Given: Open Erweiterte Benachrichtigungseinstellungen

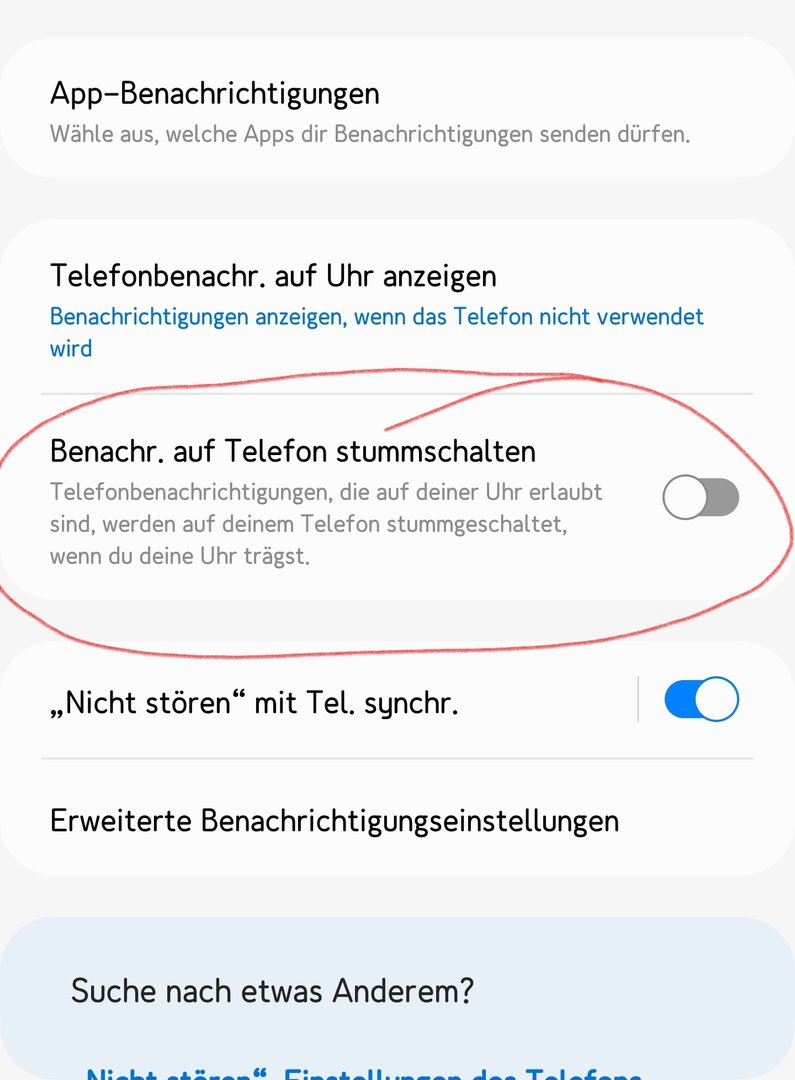Looking at the screenshot, I should [x=335, y=821].
